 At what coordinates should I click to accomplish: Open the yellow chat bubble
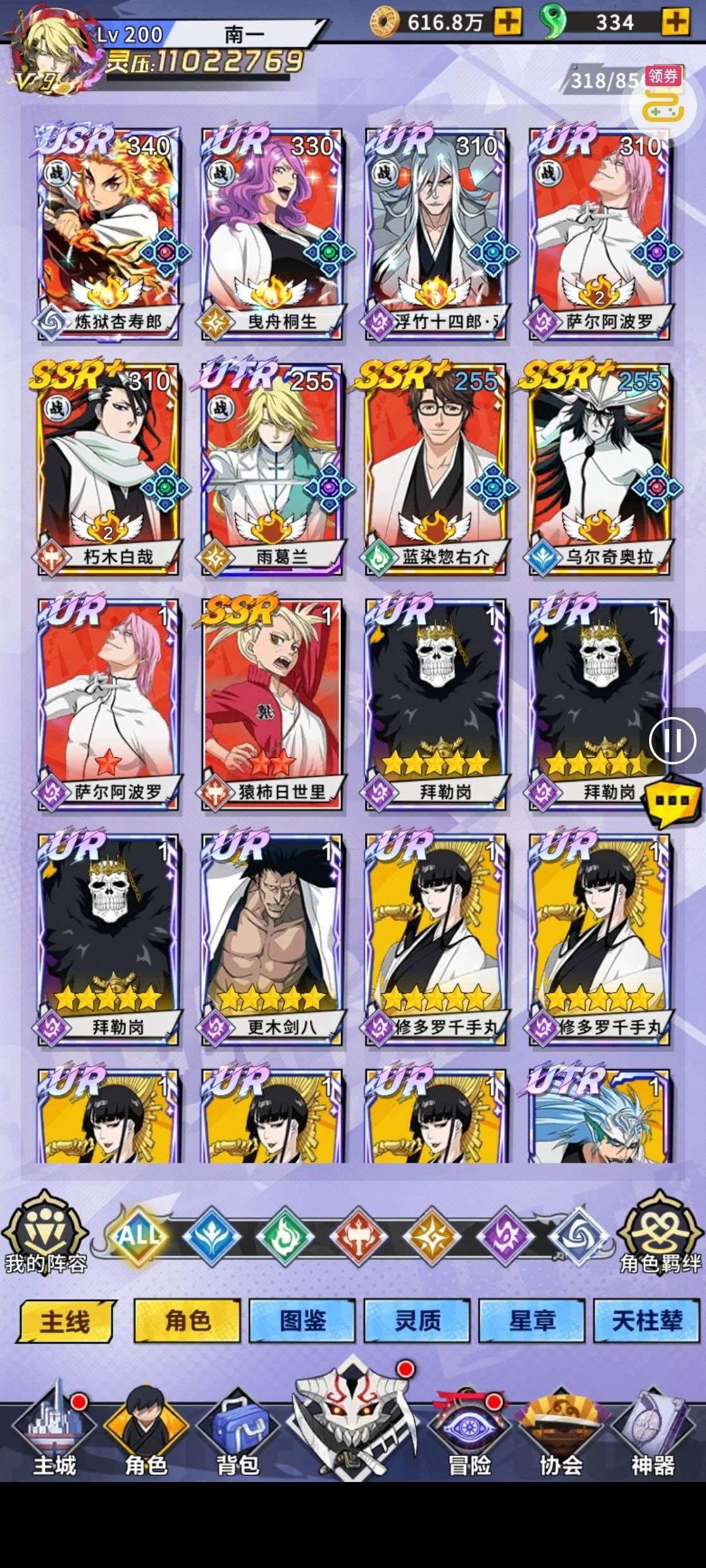click(664, 800)
